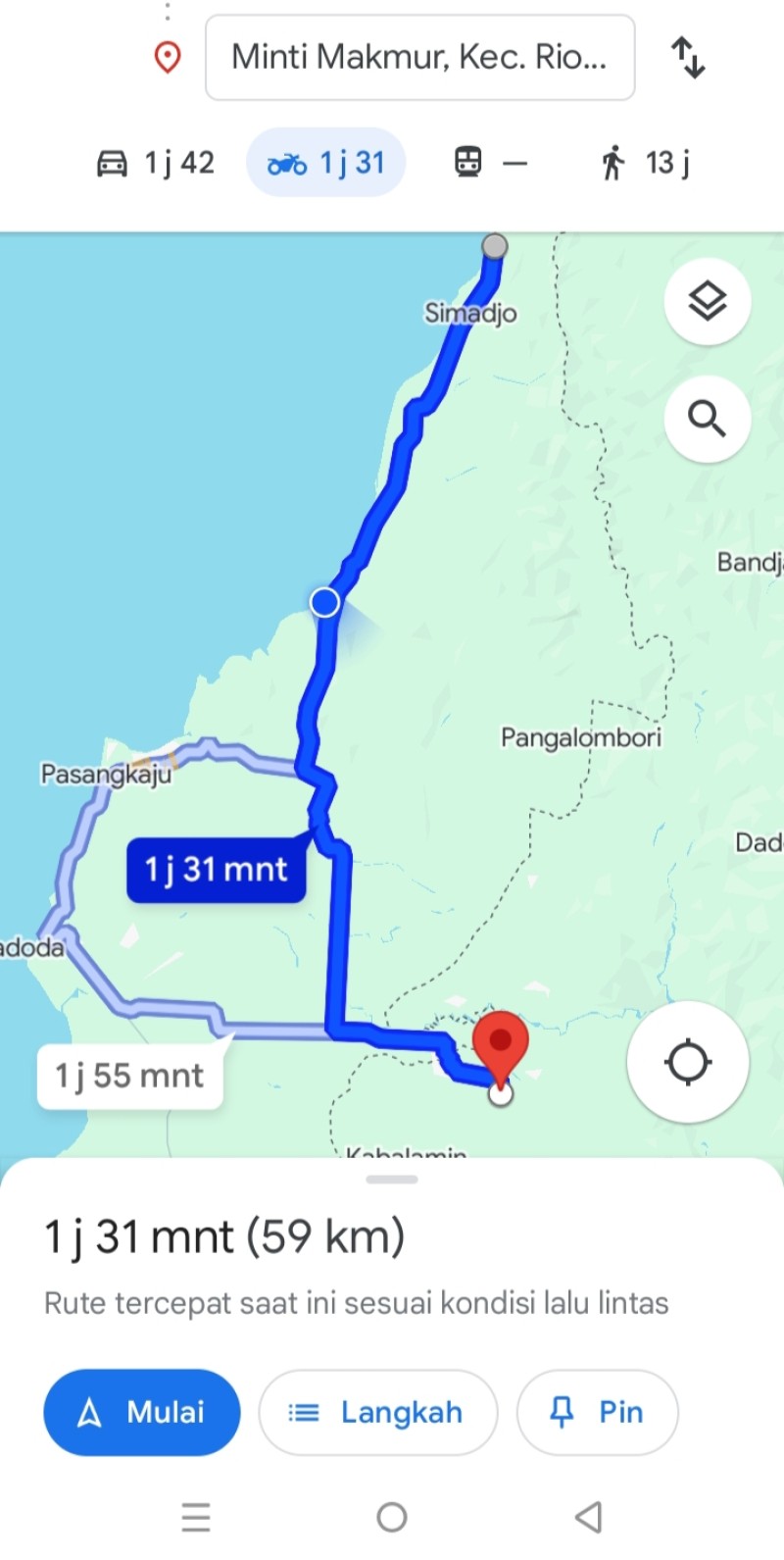Screen dimensions: 784x1560
Task: Start navigation with Mulai
Action: [142, 1412]
